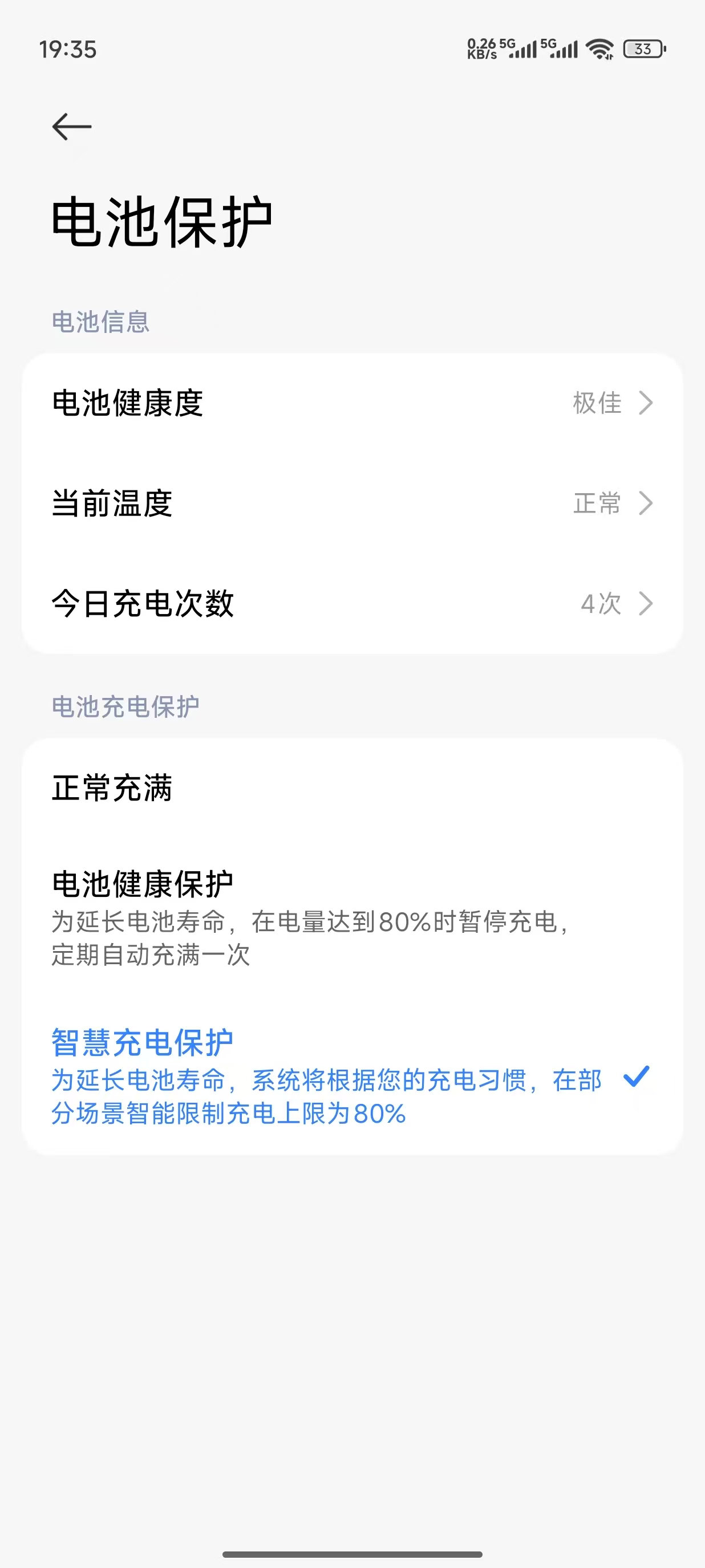Select 智慧充电保护 option
Screen dimensions: 705x1568
point(352,1076)
